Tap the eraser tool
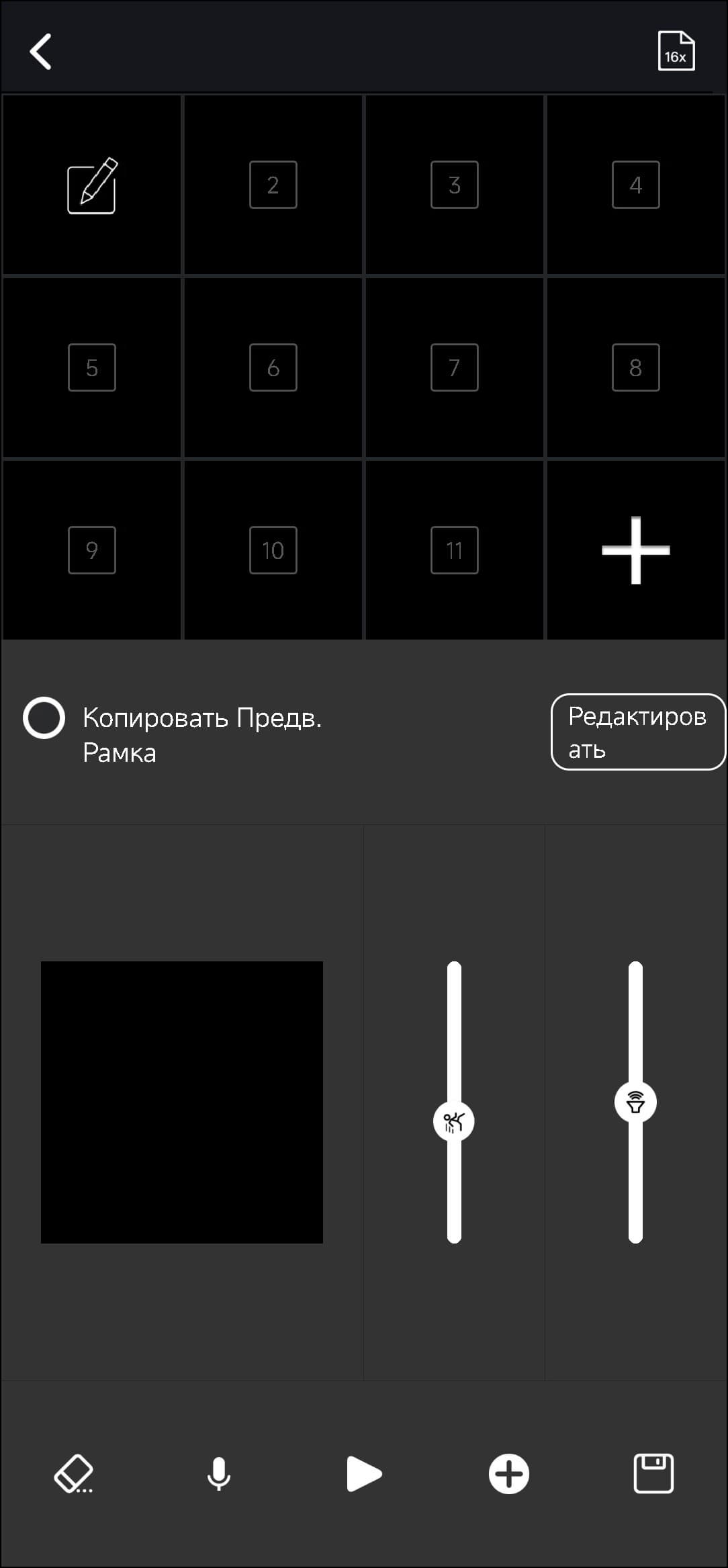The width and height of the screenshot is (728, 1568). click(73, 1474)
